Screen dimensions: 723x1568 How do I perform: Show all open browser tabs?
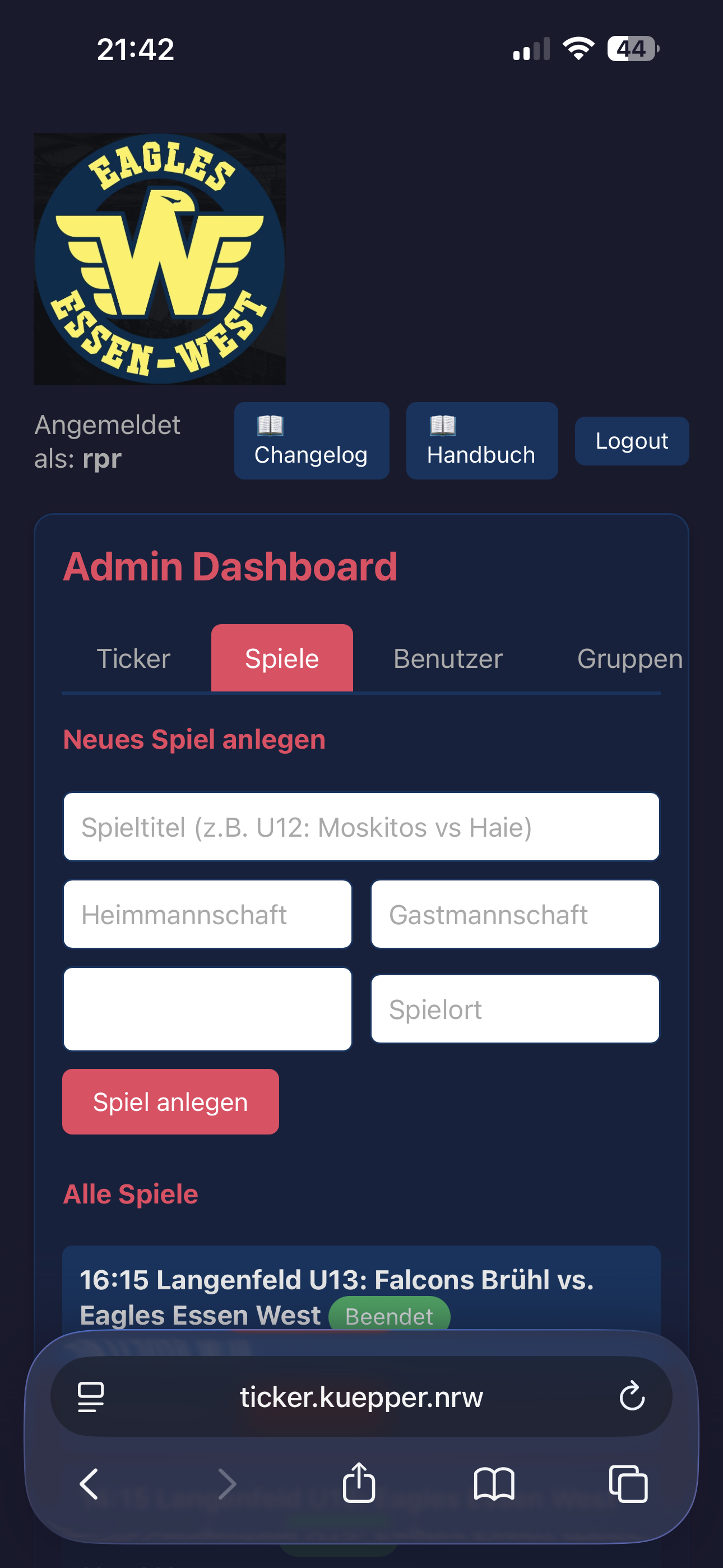[628, 1483]
